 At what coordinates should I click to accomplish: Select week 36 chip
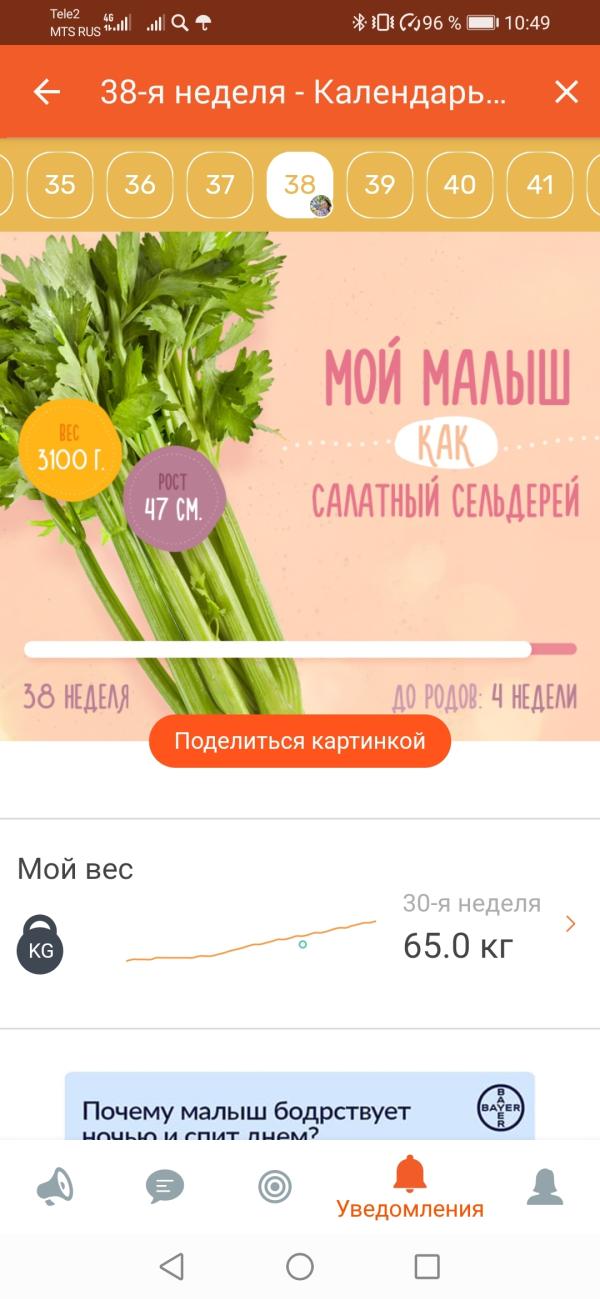click(x=140, y=185)
